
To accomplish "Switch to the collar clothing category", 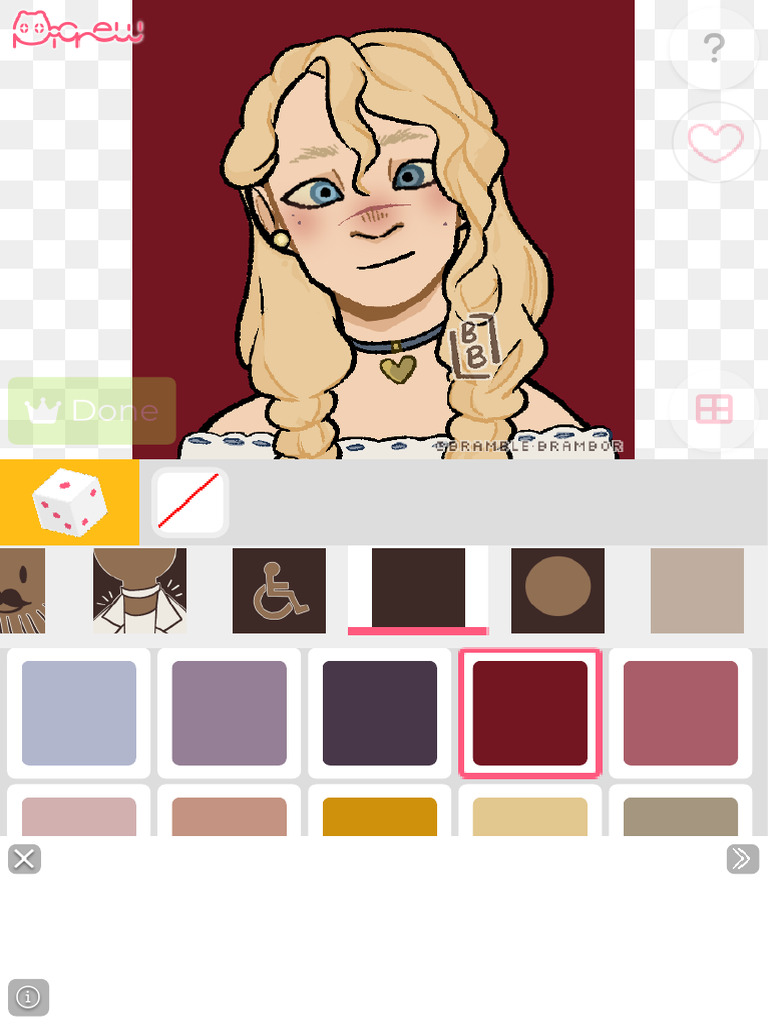I will [x=140, y=590].
